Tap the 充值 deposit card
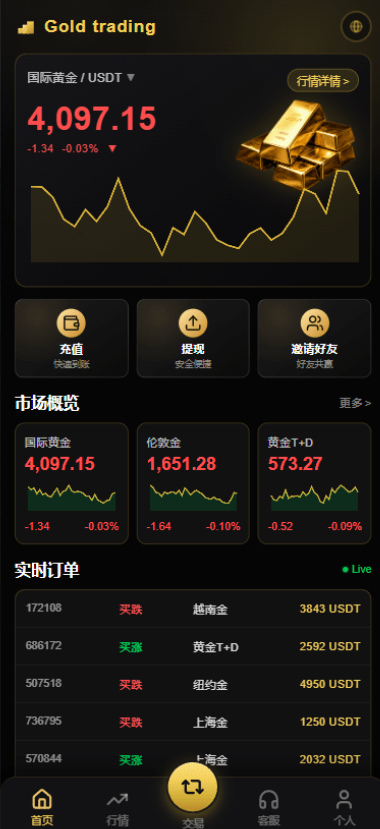Viewport: 380px width, 829px height. tap(71, 338)
